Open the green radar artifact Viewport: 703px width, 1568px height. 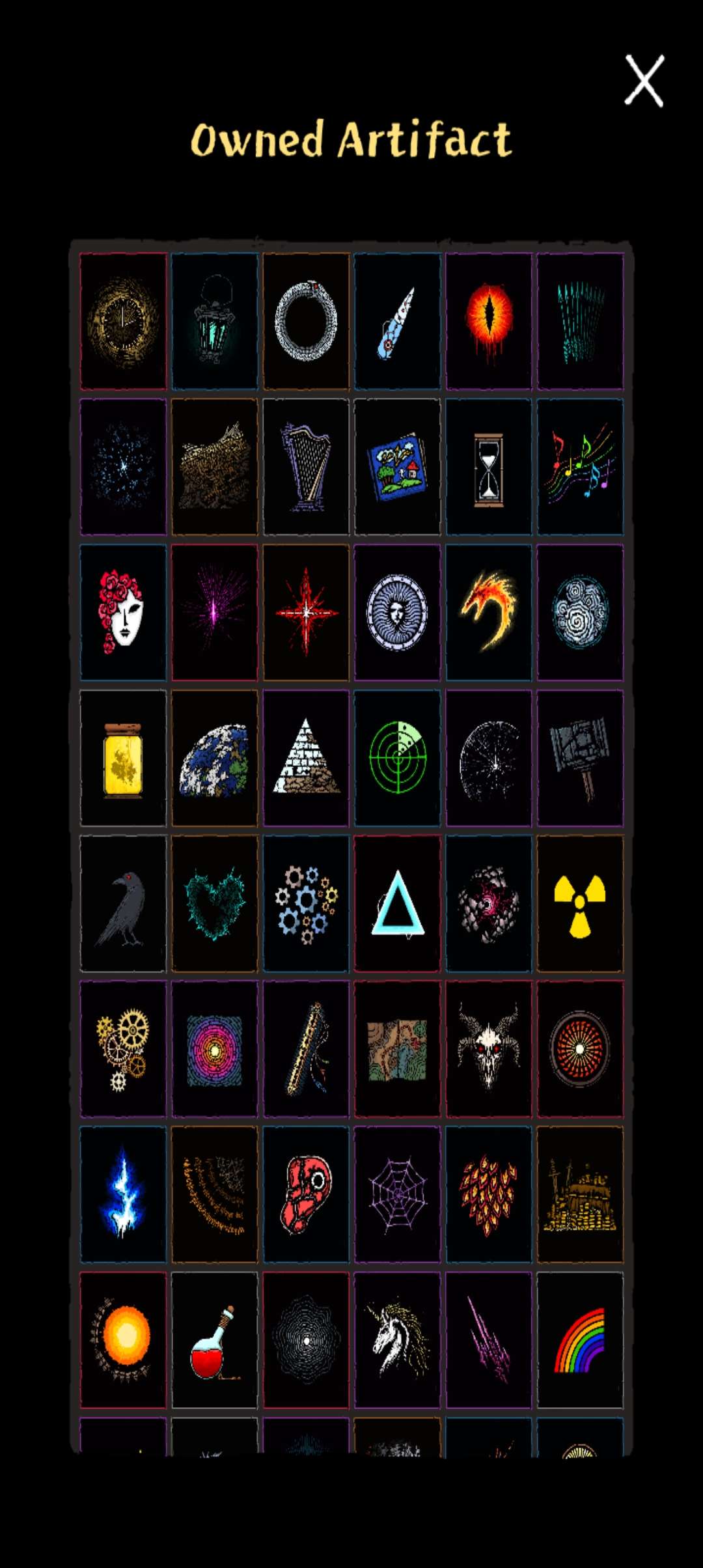point(398,759)
